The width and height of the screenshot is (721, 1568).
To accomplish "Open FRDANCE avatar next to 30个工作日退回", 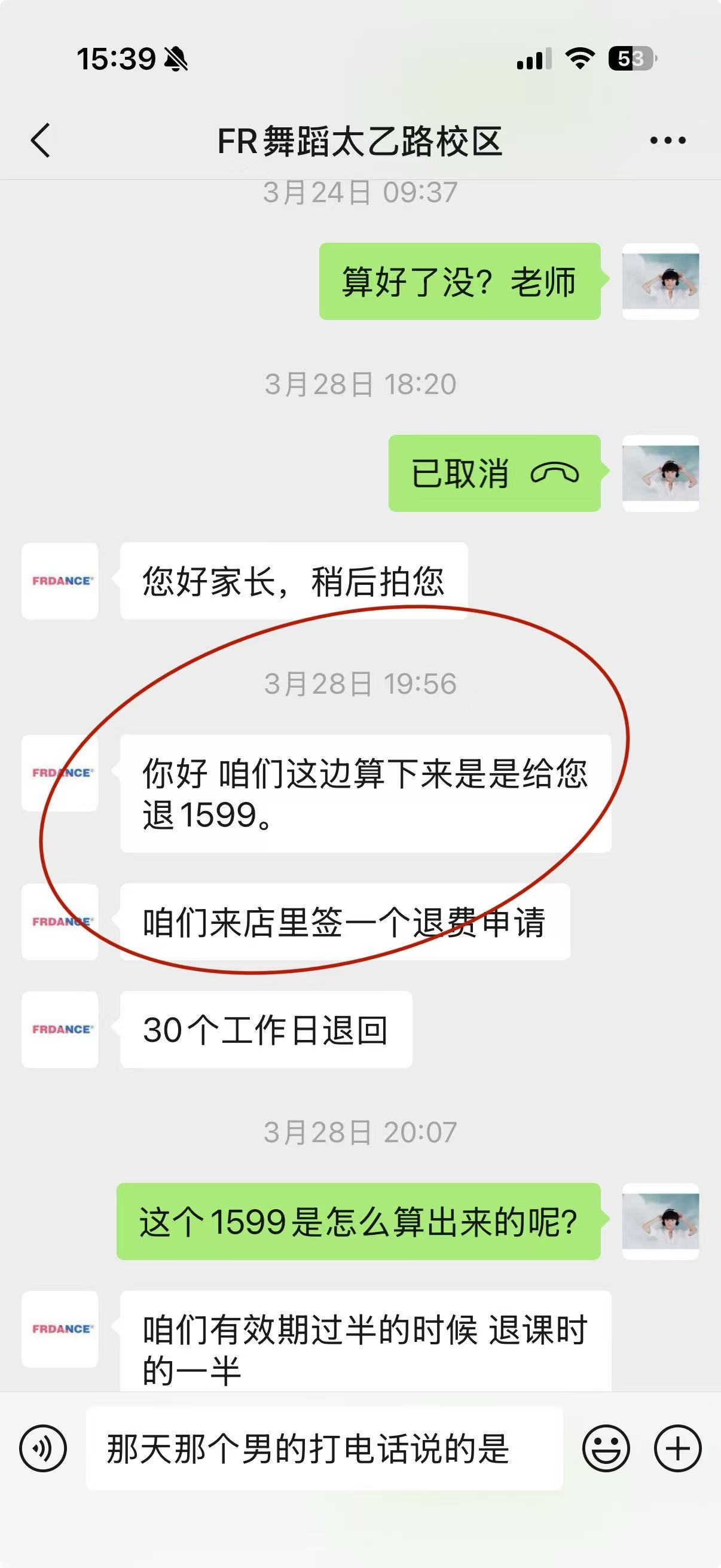I will coord(60,1029).
